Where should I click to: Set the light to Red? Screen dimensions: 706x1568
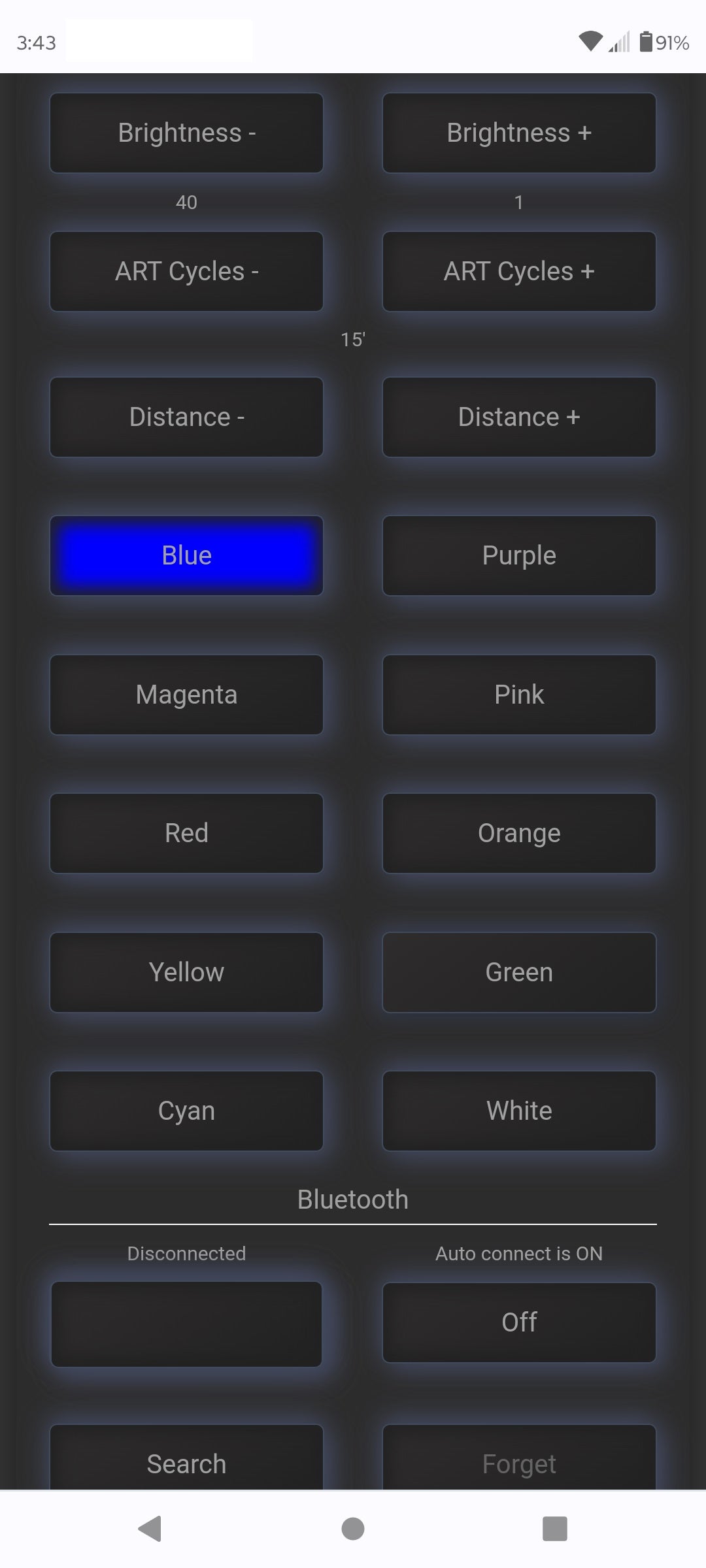coord(186,833)
